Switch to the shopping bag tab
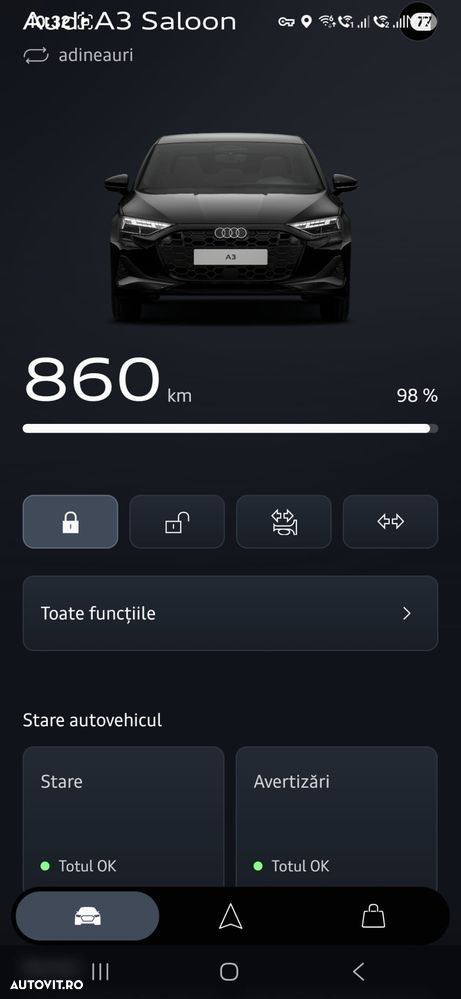Viewport: 461px width, 999px height. pyautogui.click(x=373, y=916)
